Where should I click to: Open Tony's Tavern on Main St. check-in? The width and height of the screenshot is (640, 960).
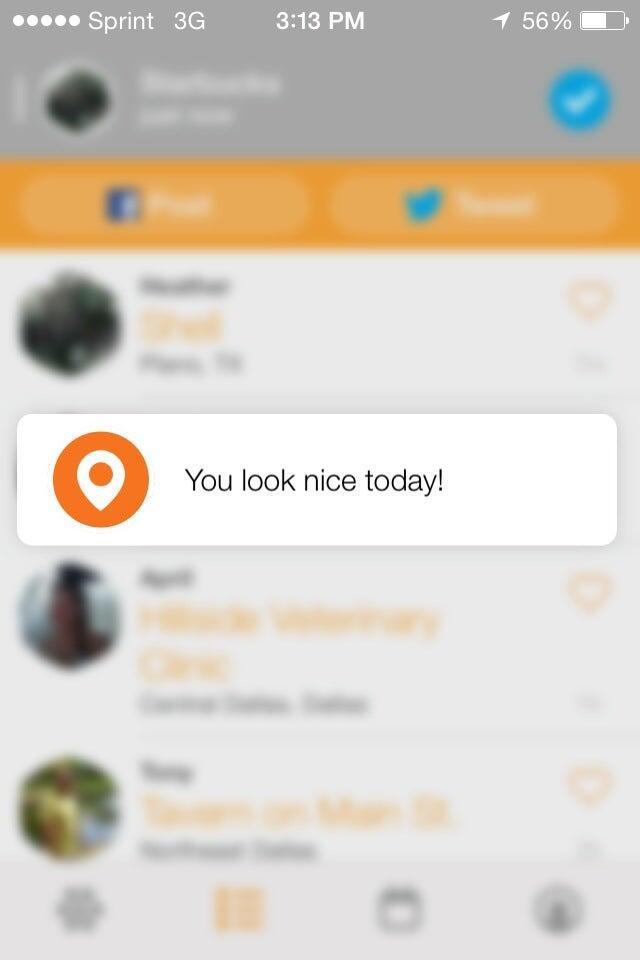click(x=300, y=810)
